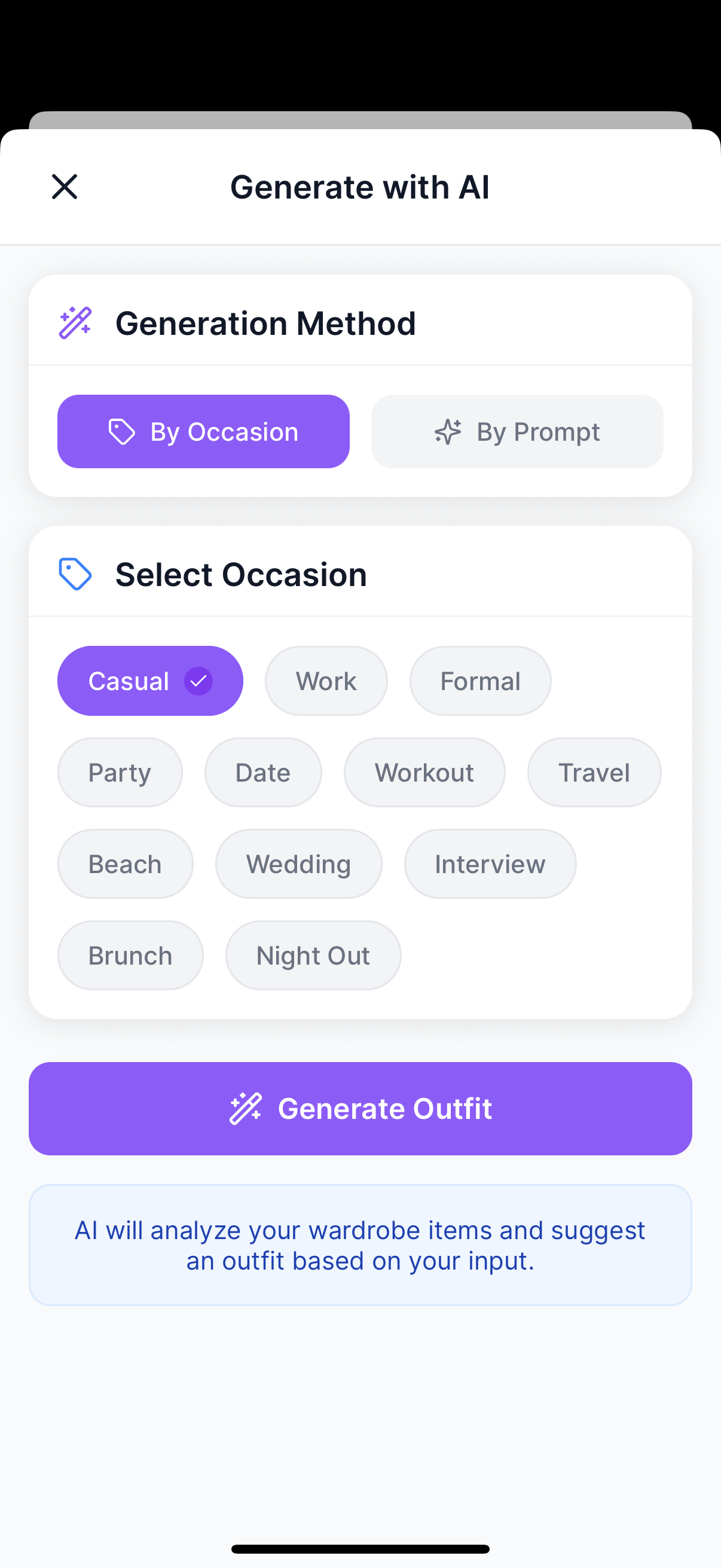The image size is (721, 1568).
Task: Choose the Brunch occasion chip
Action: tap(130, 954)
